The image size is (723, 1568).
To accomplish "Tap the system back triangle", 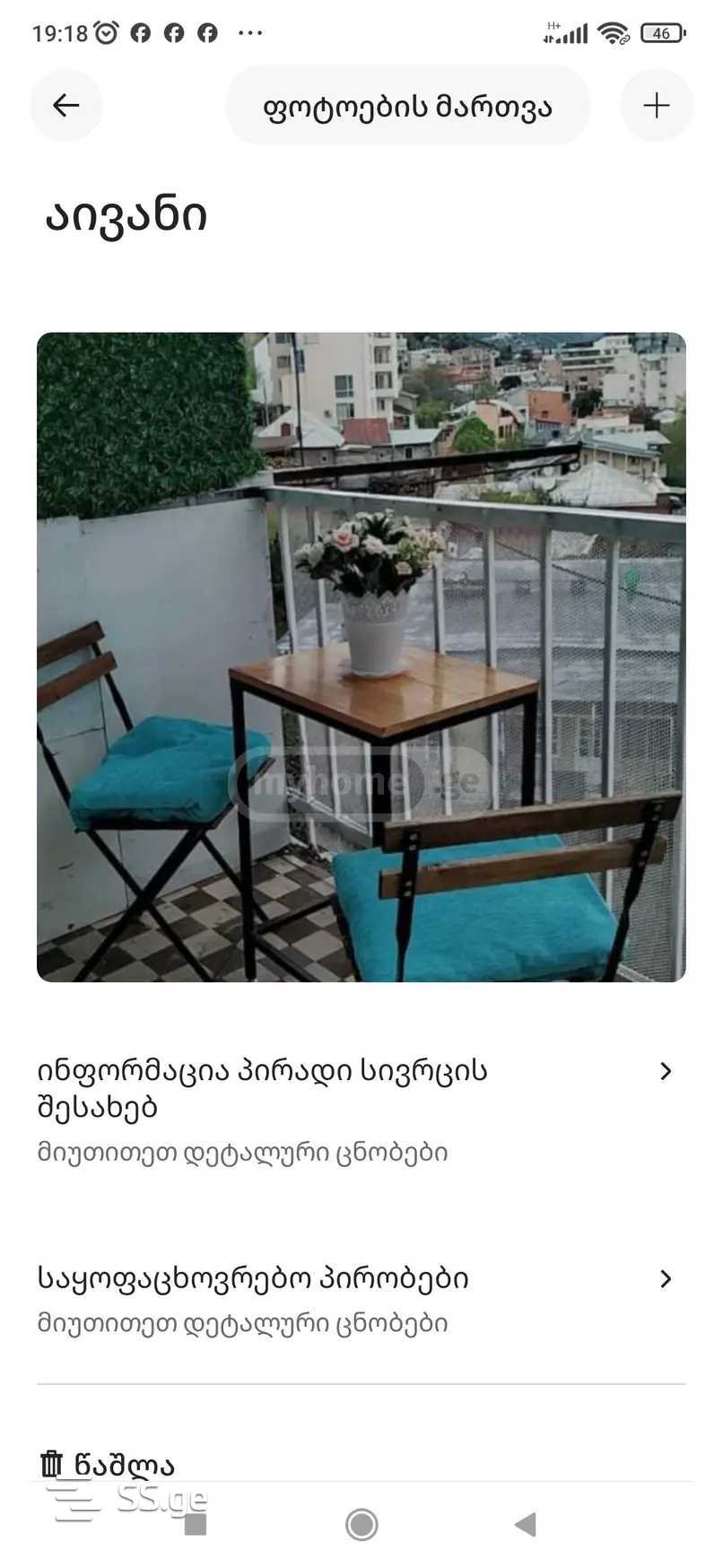I will click(x=526, y=1524).
